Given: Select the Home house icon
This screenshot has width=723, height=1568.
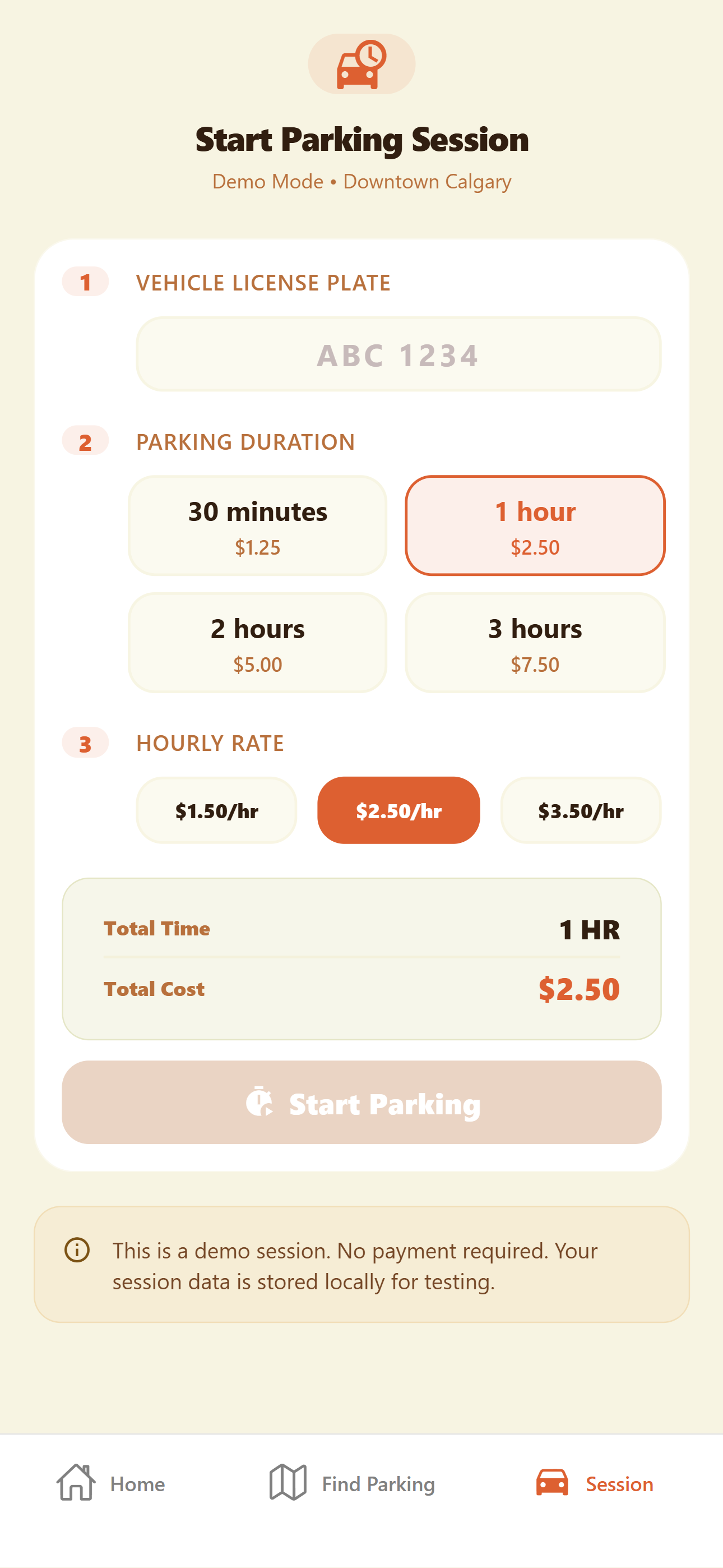Looking at the screenshot, I should 75,1483.
